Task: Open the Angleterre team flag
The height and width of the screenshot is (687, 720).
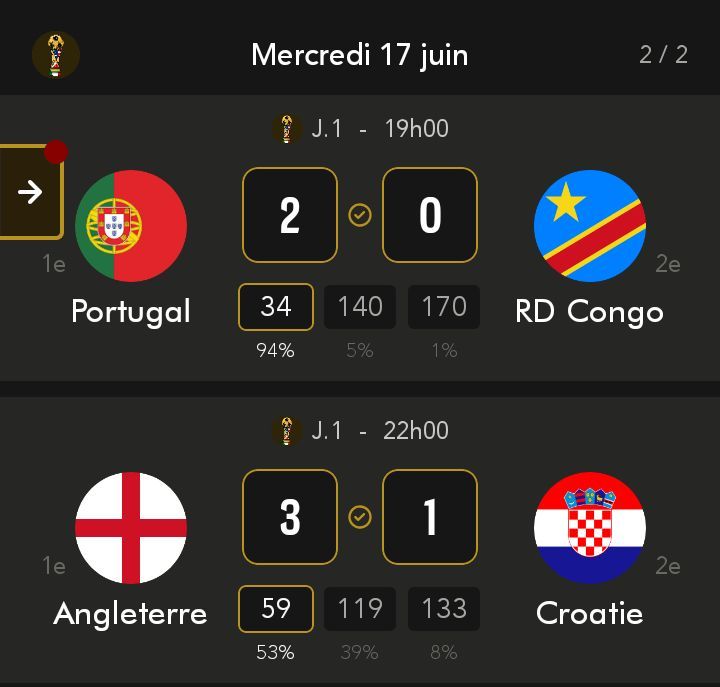Action: (x=131, y=528)
